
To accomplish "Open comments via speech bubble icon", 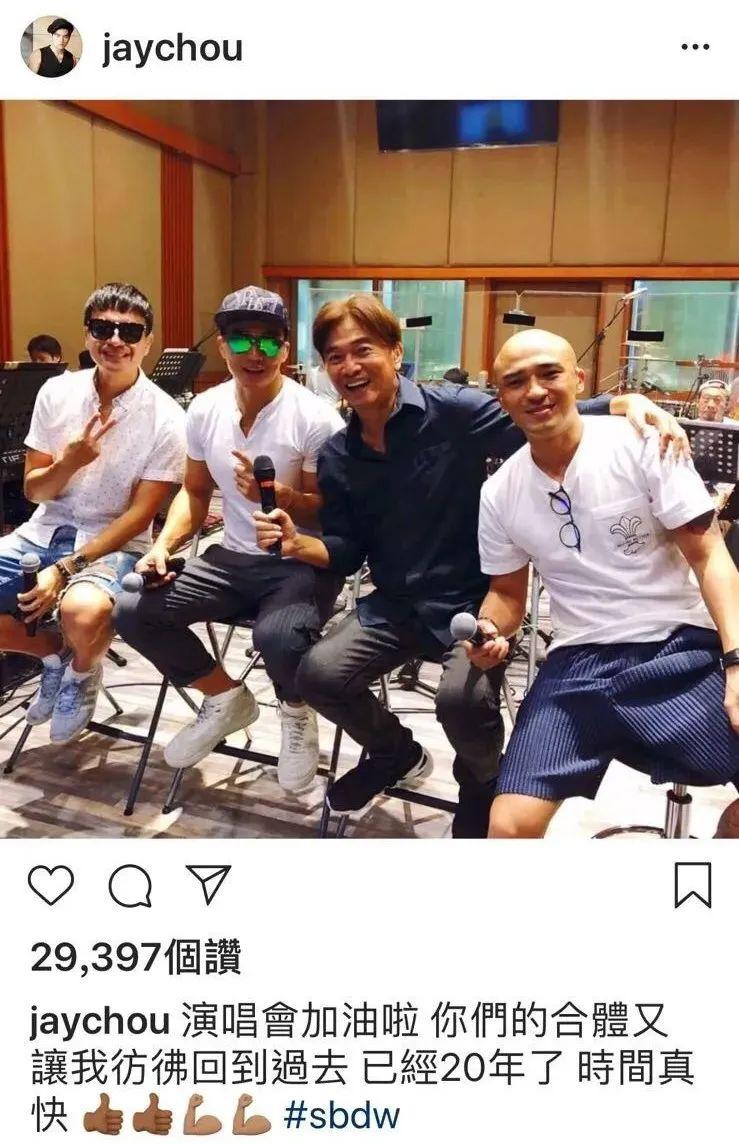I will coord(130,886).
